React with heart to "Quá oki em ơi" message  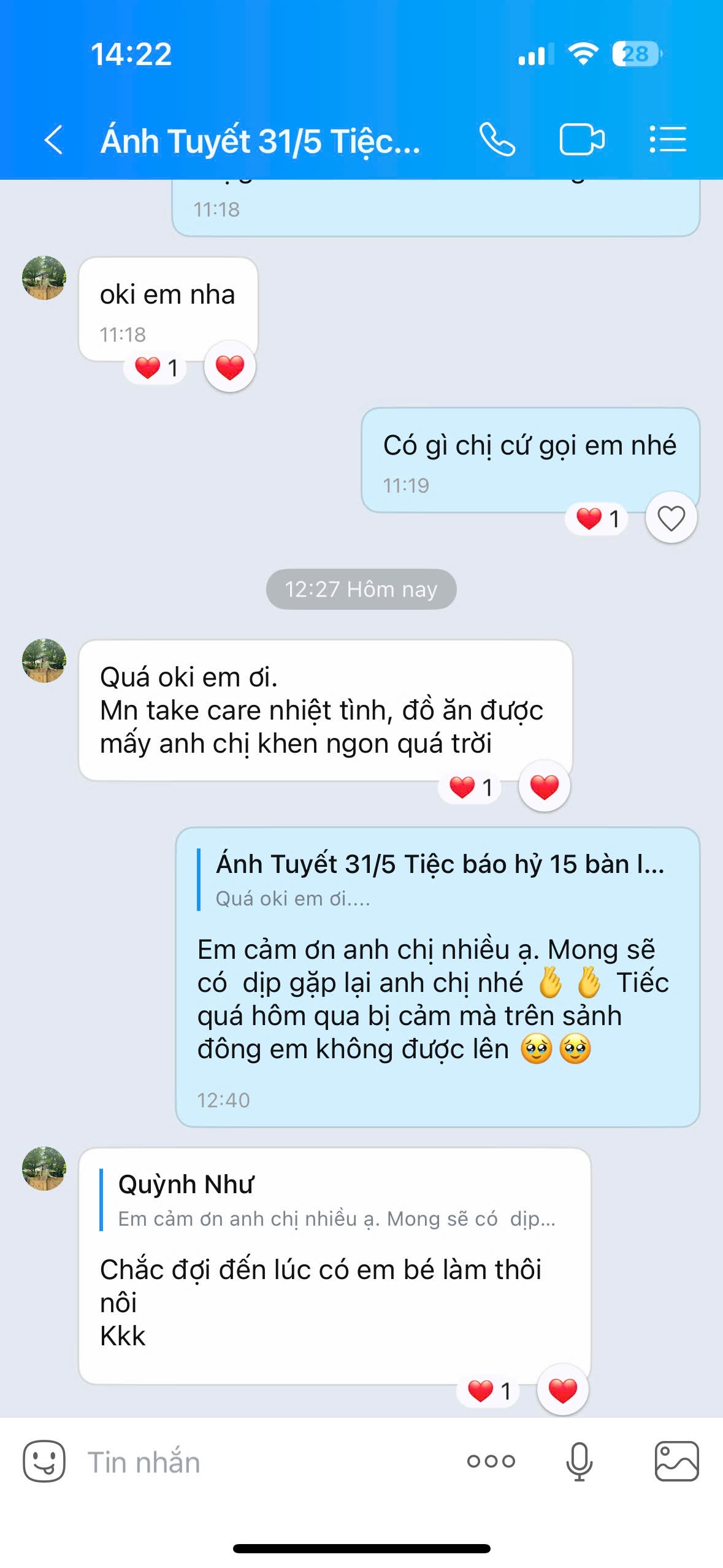click(544, 786)
